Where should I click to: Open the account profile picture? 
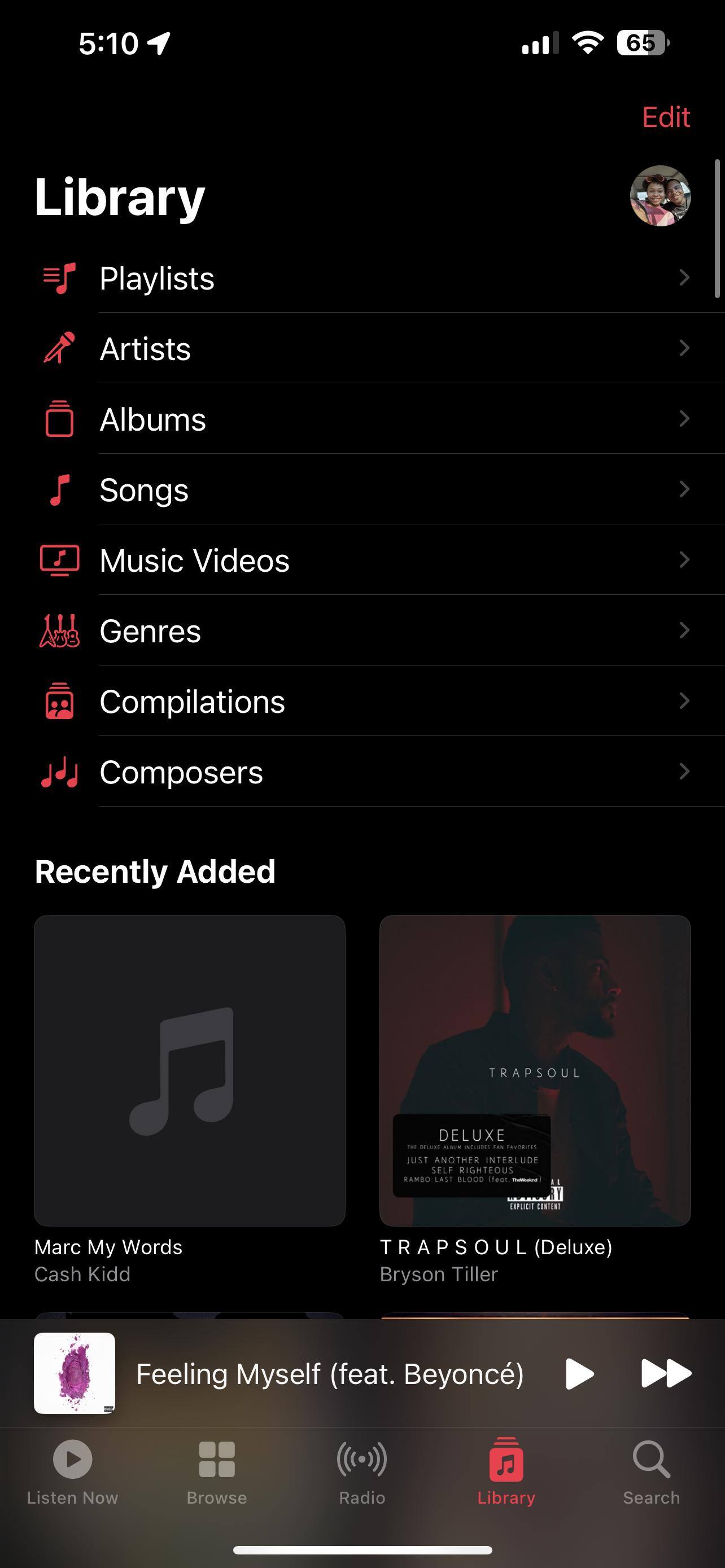[x=660, y=196]
